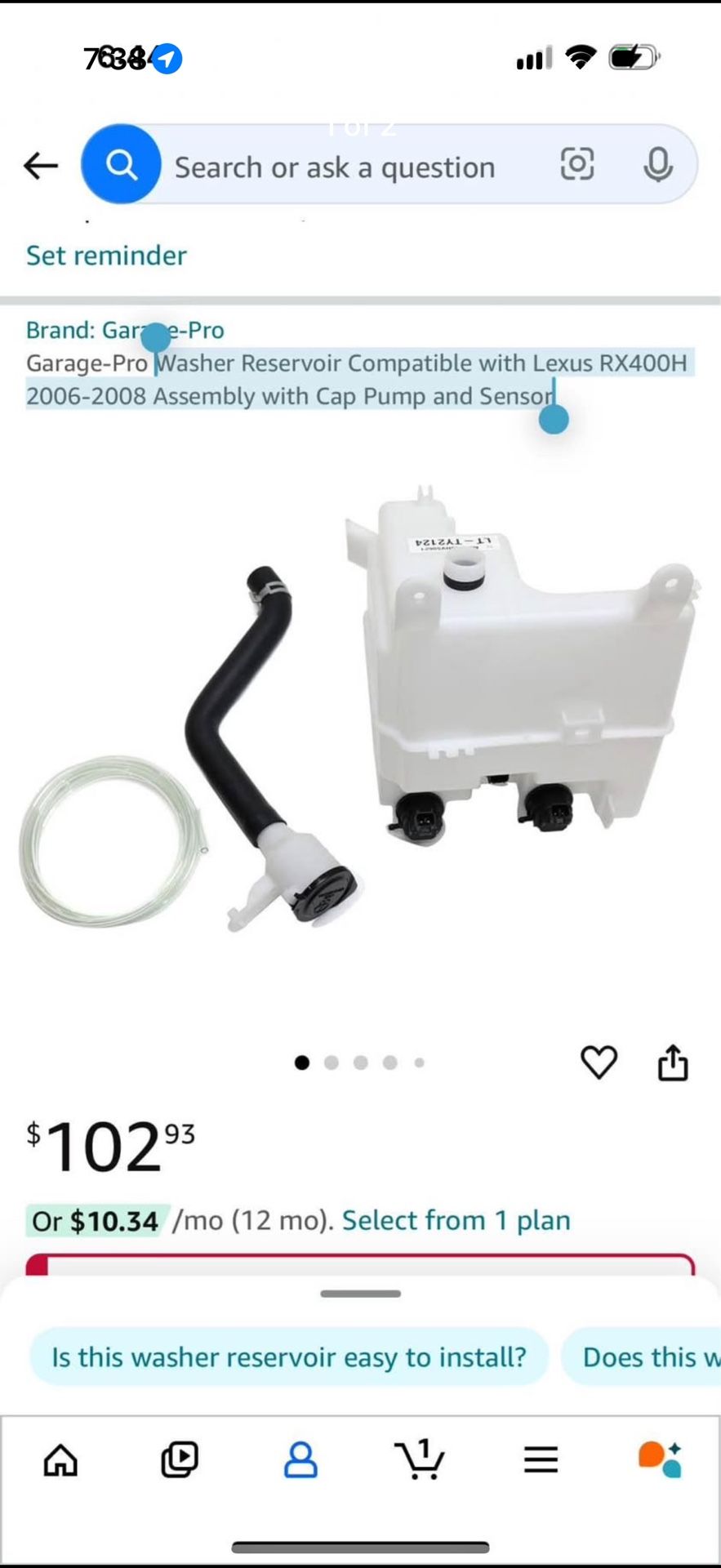The width and height of the screenshot is (721, 1568).
Task: Ask 'Is this washer reservoir easy to install?'
Action: (290, 1356)
